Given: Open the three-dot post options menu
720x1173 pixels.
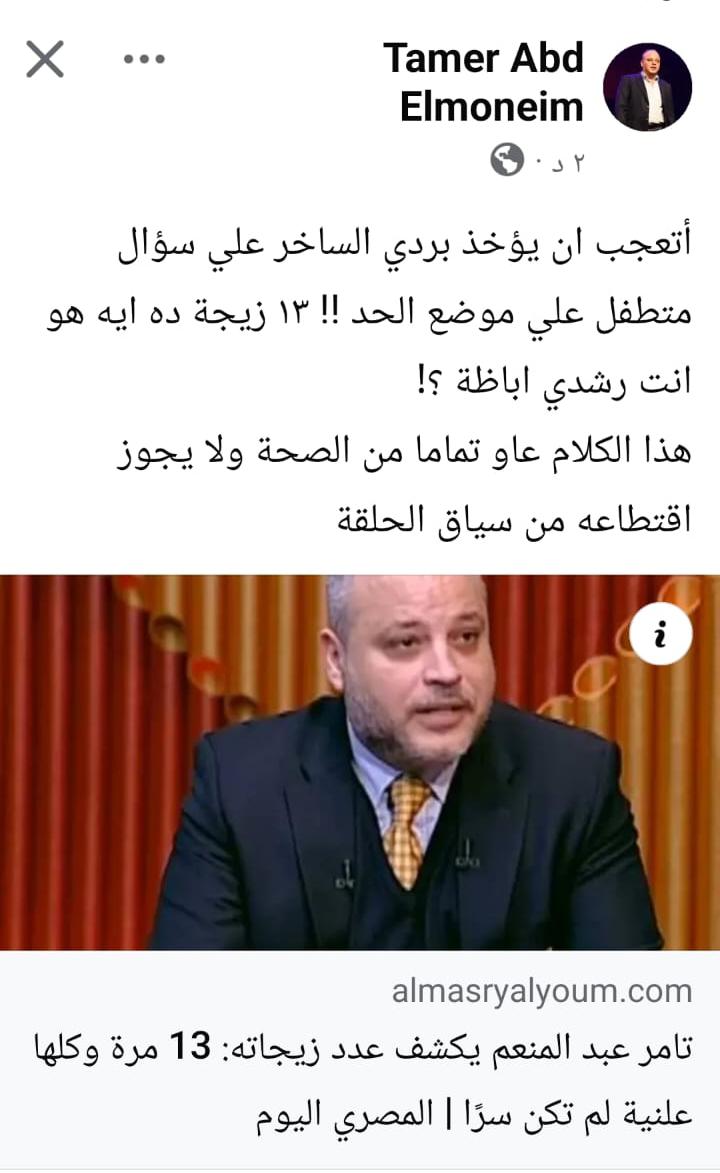Looking at the screenshot, I should [143, 59].
